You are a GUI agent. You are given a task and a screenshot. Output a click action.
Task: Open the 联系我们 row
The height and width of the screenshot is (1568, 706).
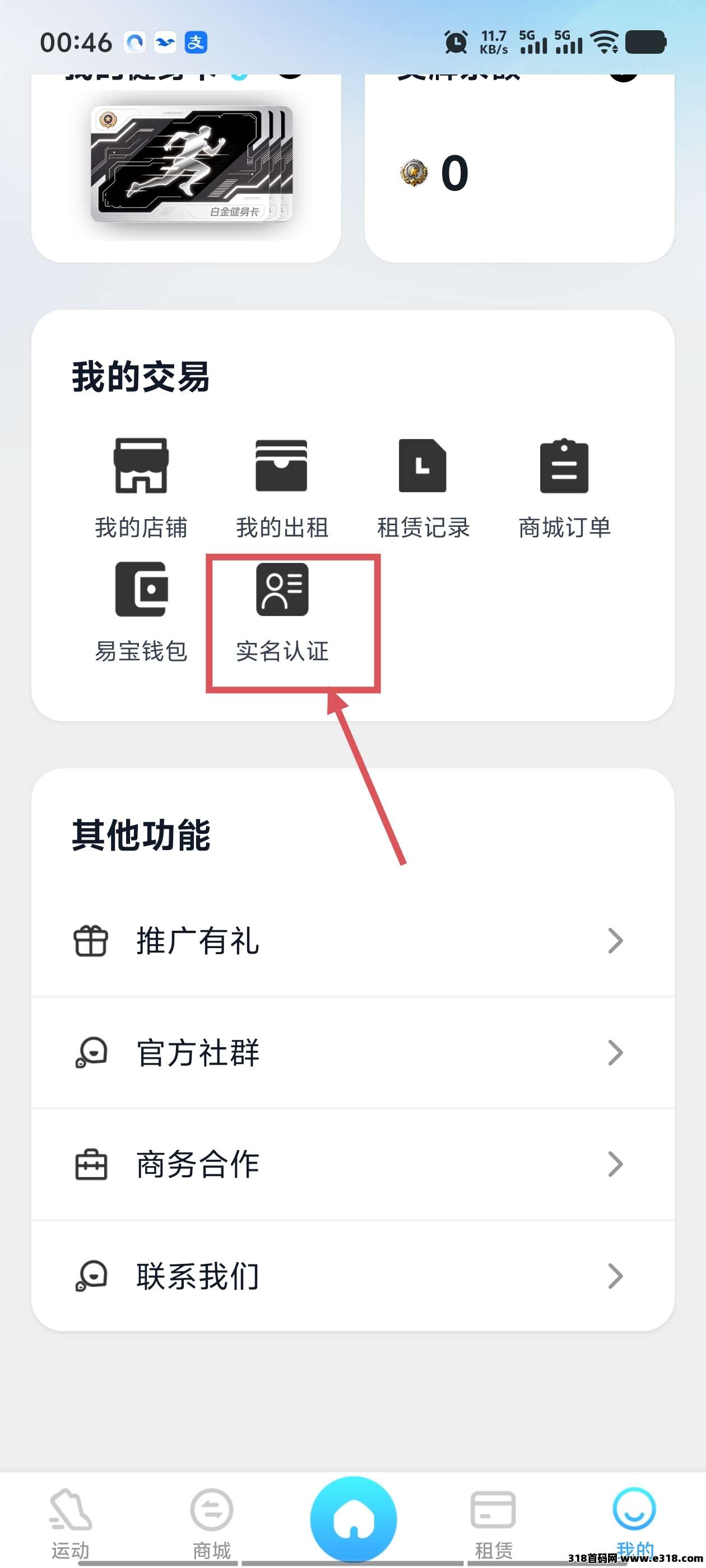click(x=352, y=1276)
